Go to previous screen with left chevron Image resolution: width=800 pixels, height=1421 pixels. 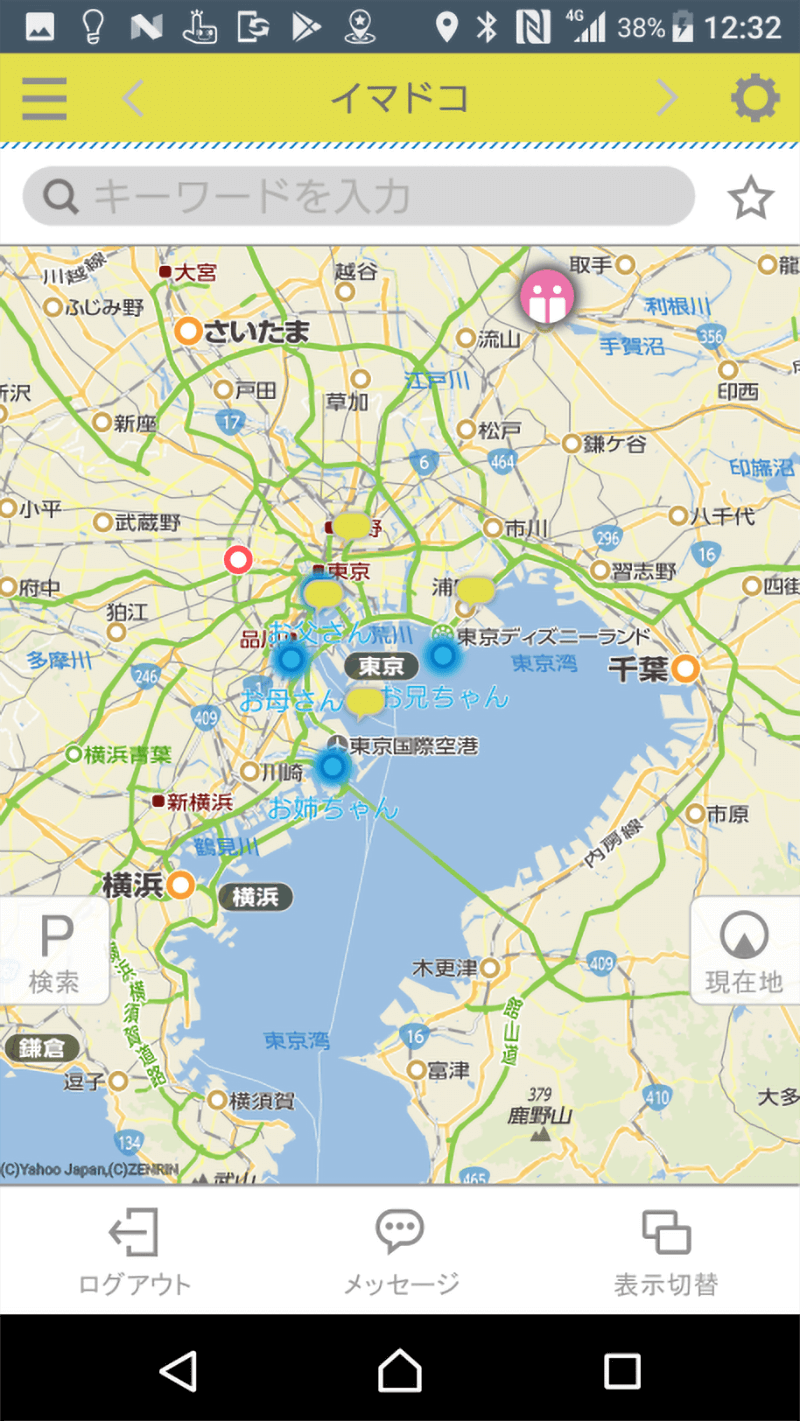[x=133, y=98]
